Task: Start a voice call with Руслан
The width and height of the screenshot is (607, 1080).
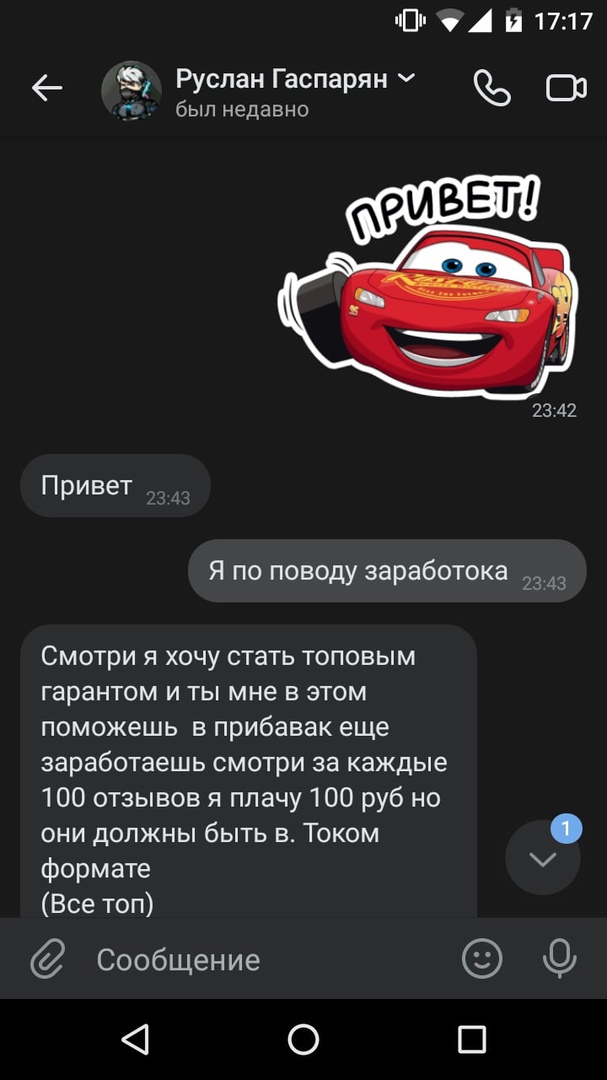Action: pos(491,89)
